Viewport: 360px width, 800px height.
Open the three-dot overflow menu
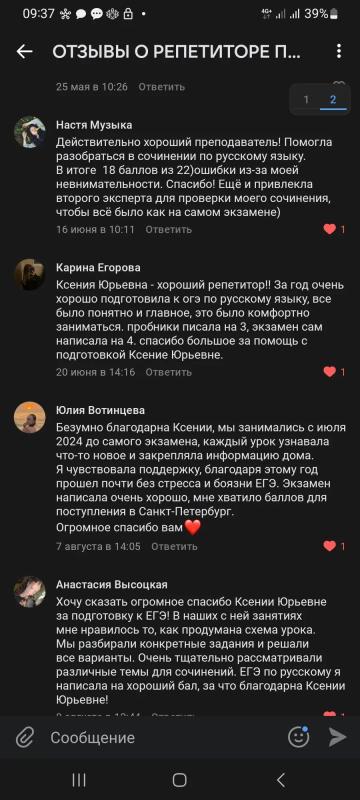coord(339,52)
